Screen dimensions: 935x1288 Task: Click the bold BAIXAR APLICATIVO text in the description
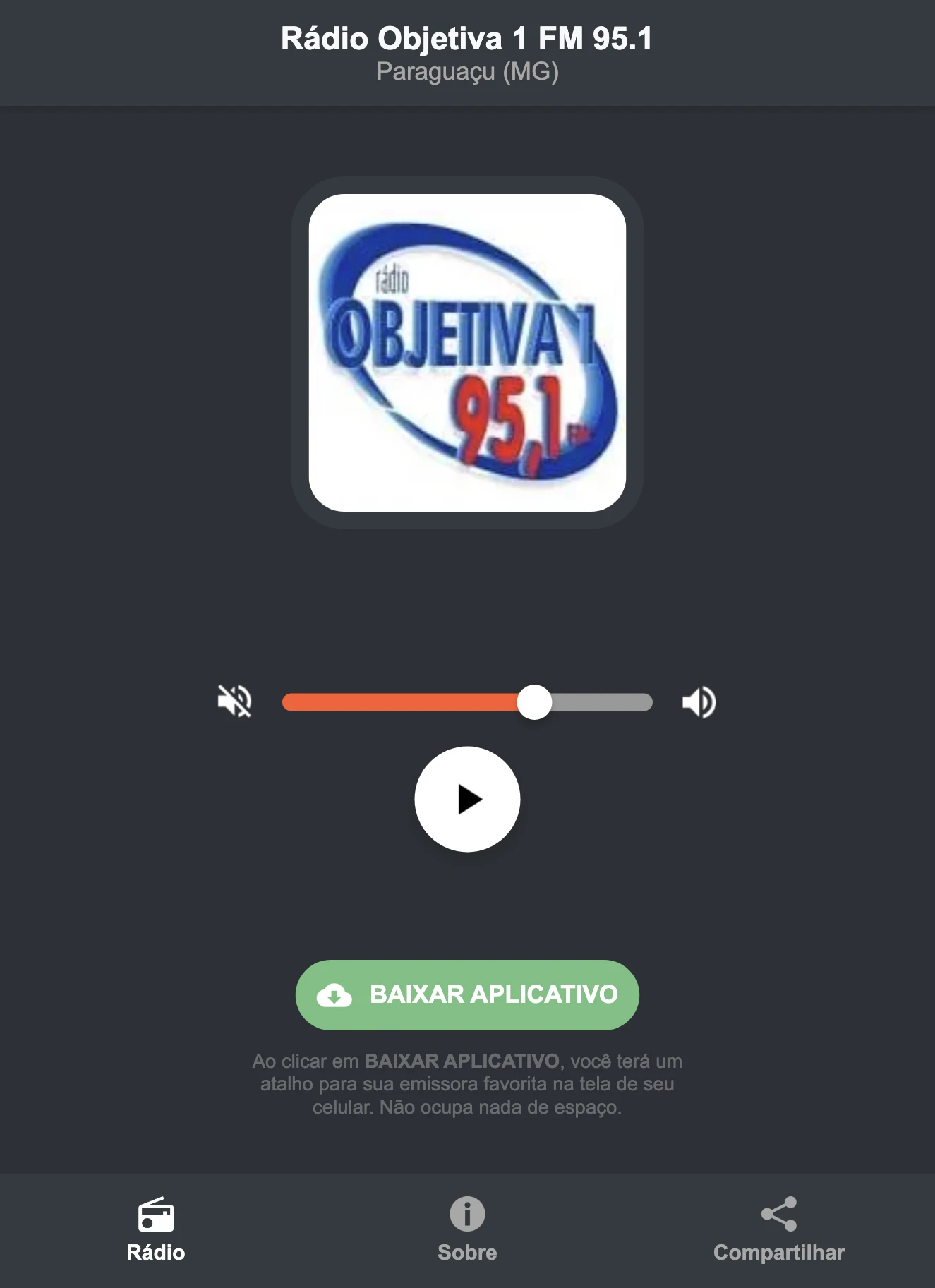pos(462,1060)
